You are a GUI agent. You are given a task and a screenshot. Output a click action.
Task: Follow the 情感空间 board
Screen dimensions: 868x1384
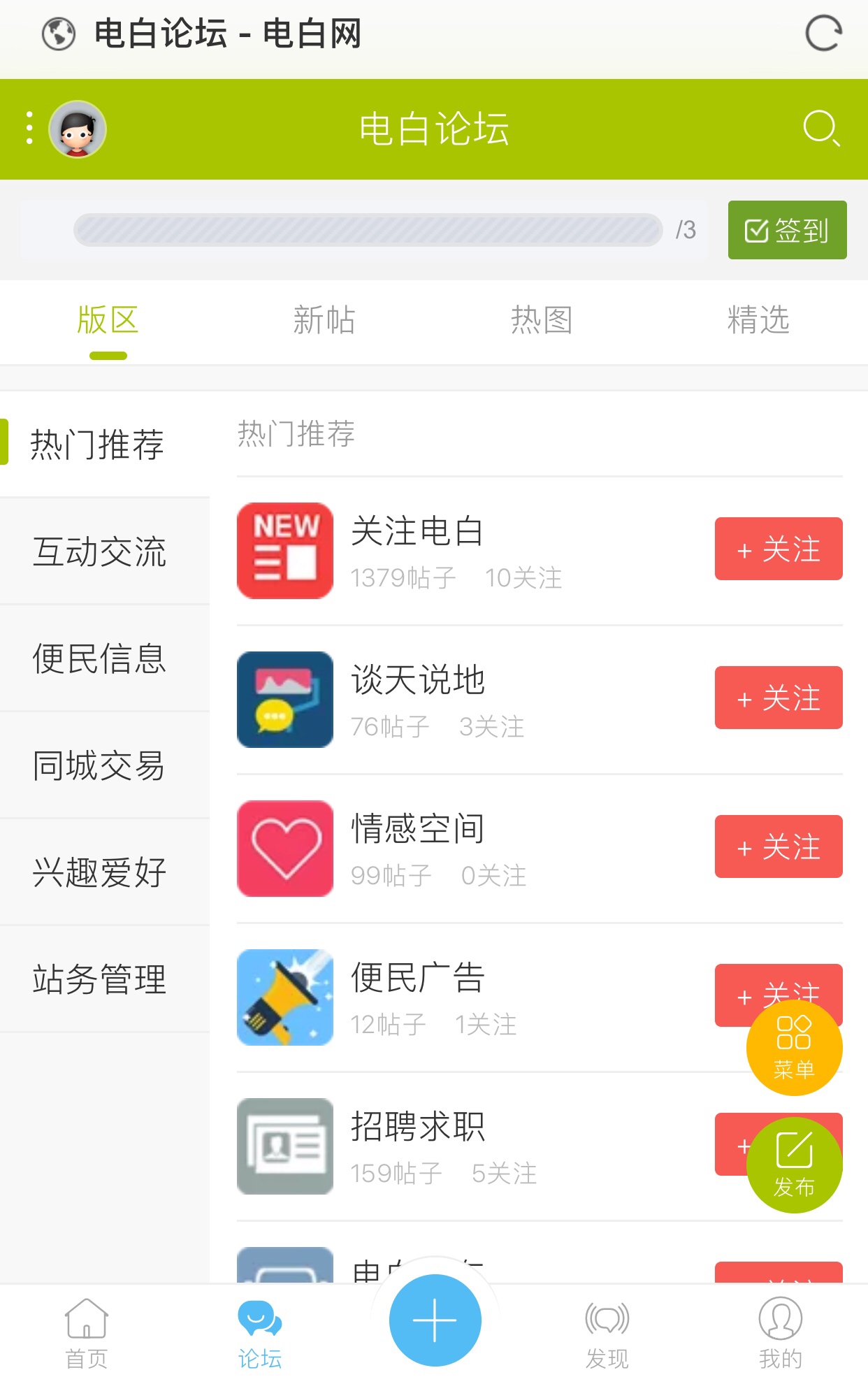coord(778,846)
